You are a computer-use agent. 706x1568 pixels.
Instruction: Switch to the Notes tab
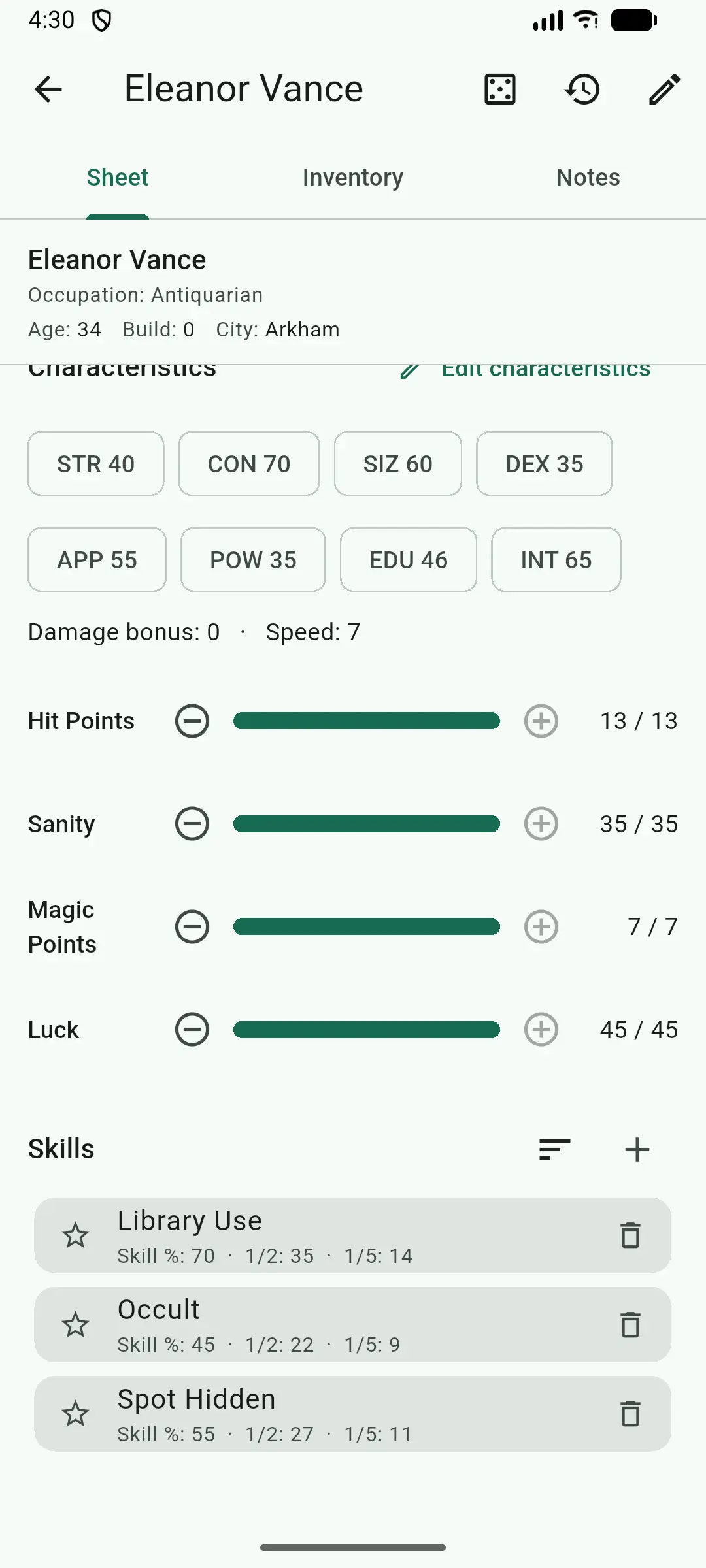coord(588,178)
